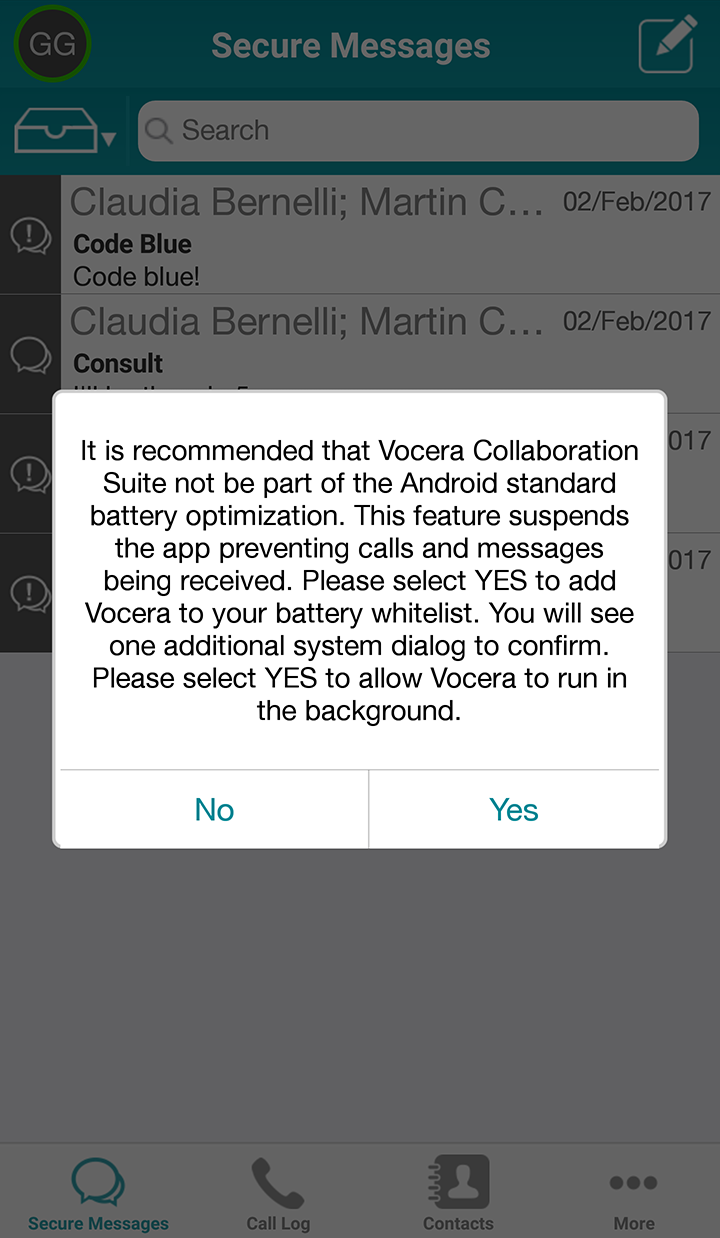Select Yes to whitelist Vocera
The height and width of the screenshot is (1238, 720).
[514, 809]
